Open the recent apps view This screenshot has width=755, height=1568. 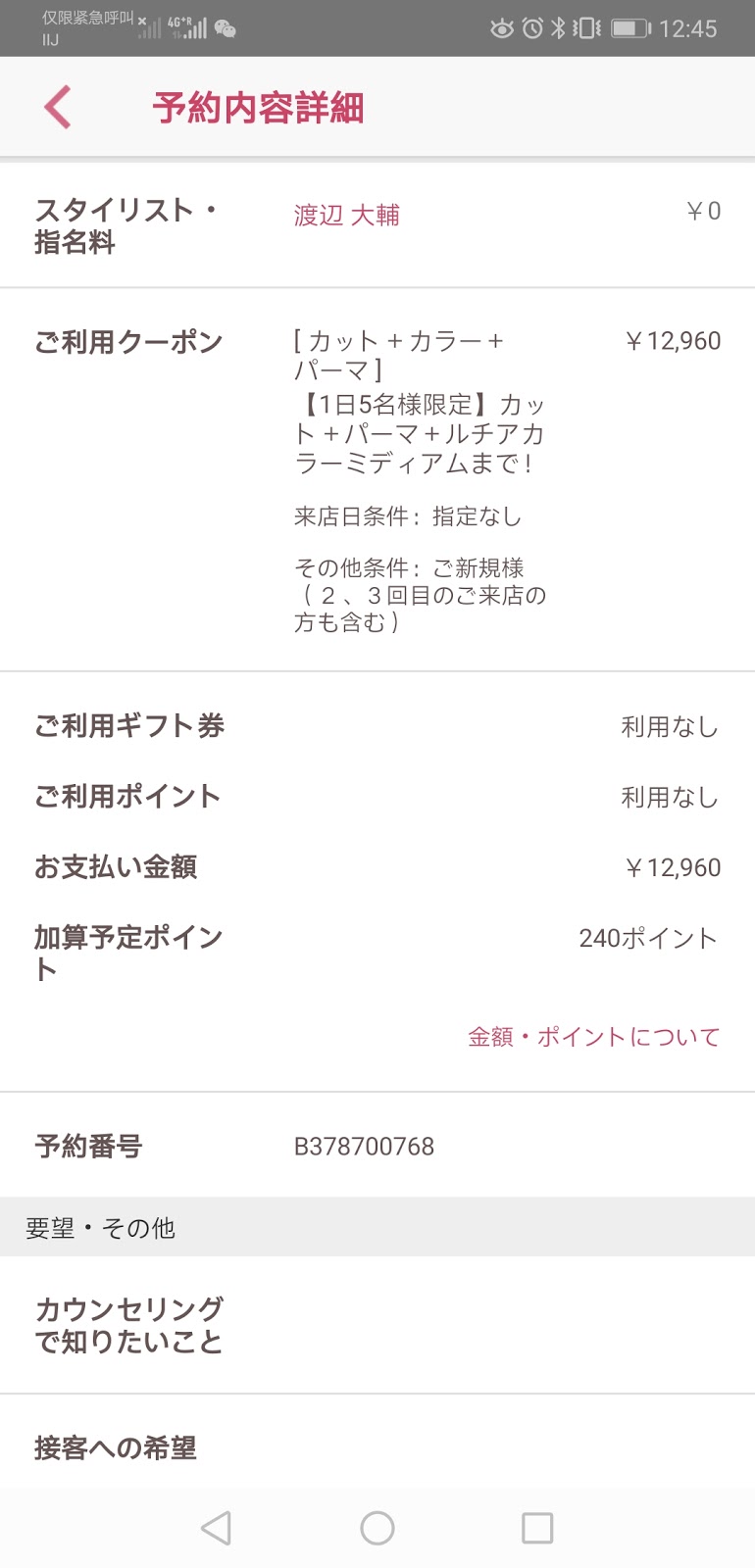click(537, 1528)
